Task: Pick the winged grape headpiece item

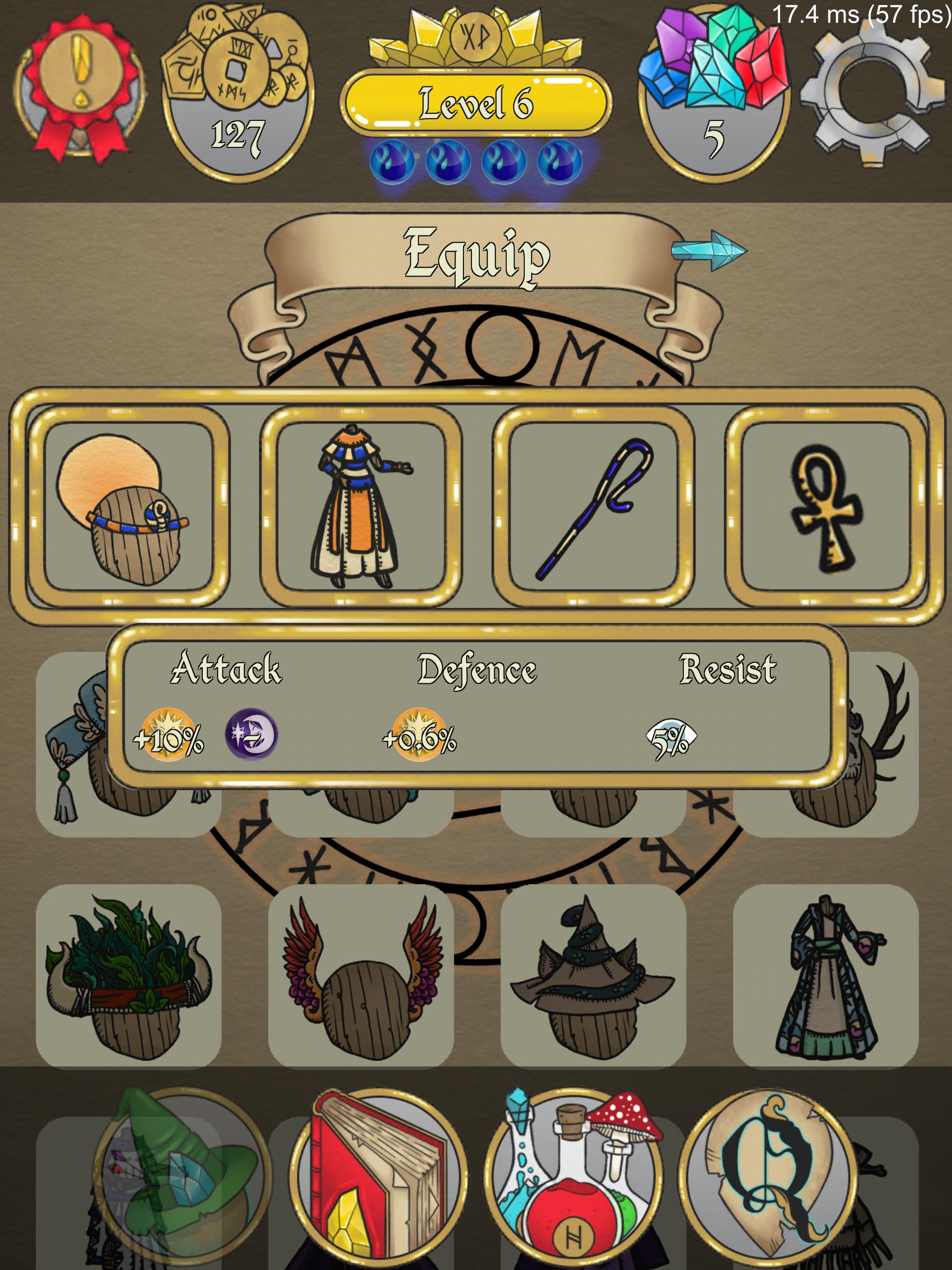Action: (x=361, y=976)
